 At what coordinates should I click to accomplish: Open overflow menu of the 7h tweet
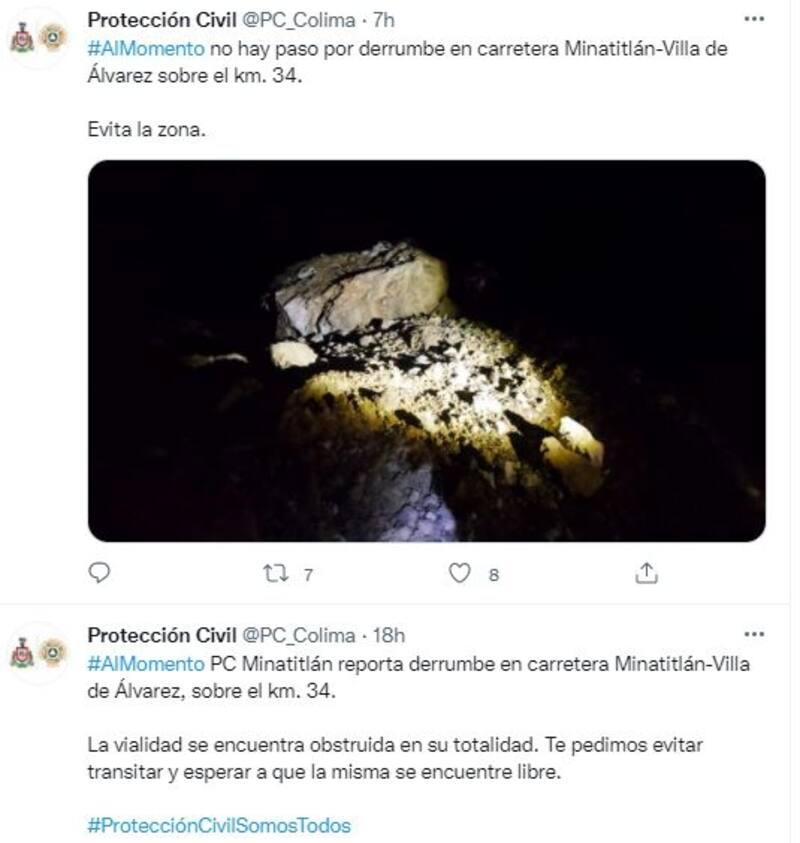point(754,18)
